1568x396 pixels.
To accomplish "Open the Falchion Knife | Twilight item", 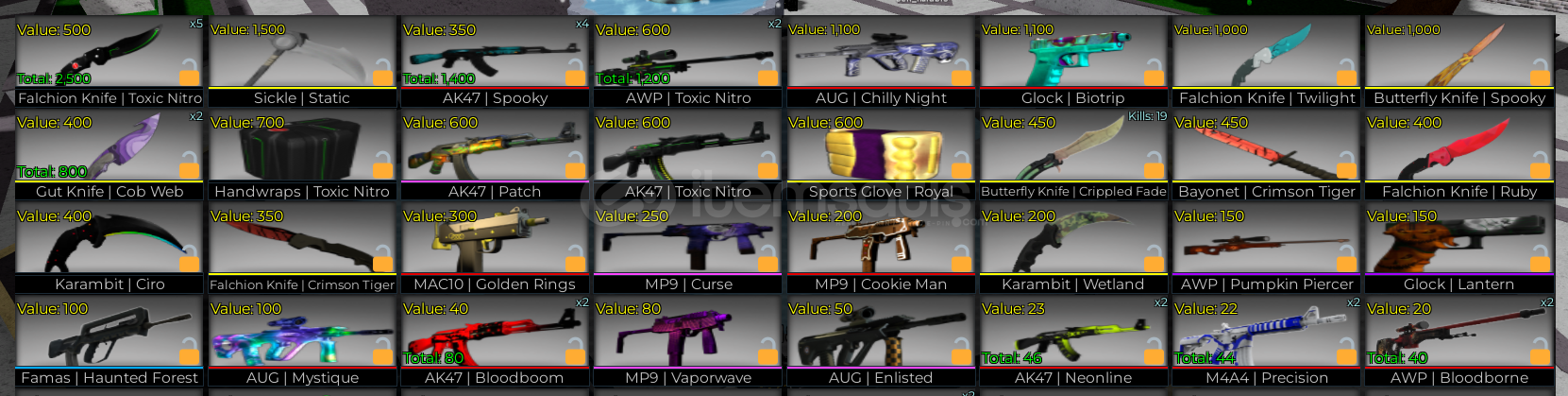I will [x=1266, y=60].
